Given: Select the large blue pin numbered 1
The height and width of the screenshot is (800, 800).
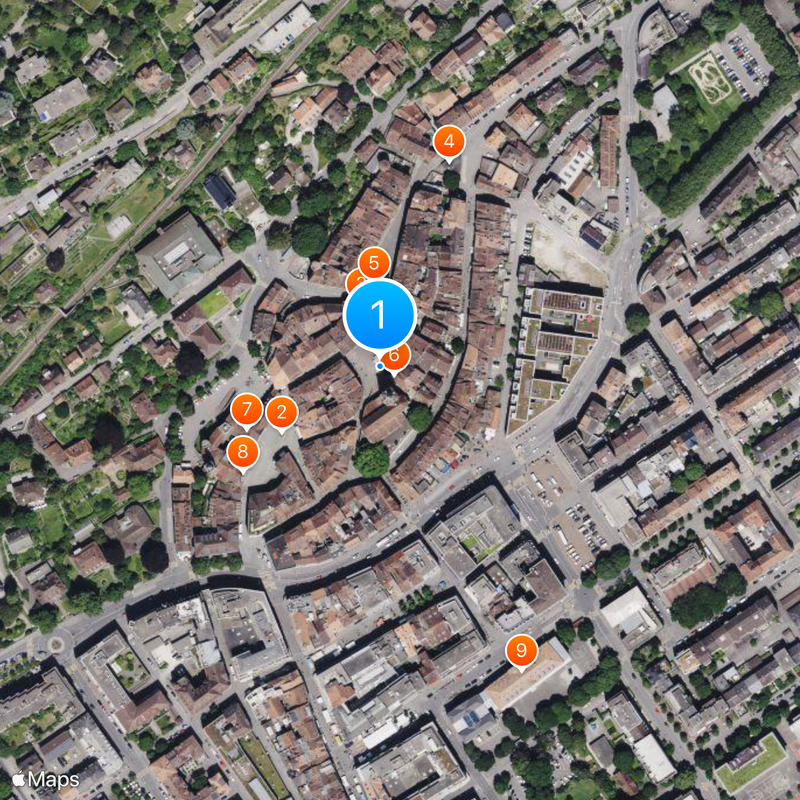Looking at the screenshot, I should coord(379,315).
